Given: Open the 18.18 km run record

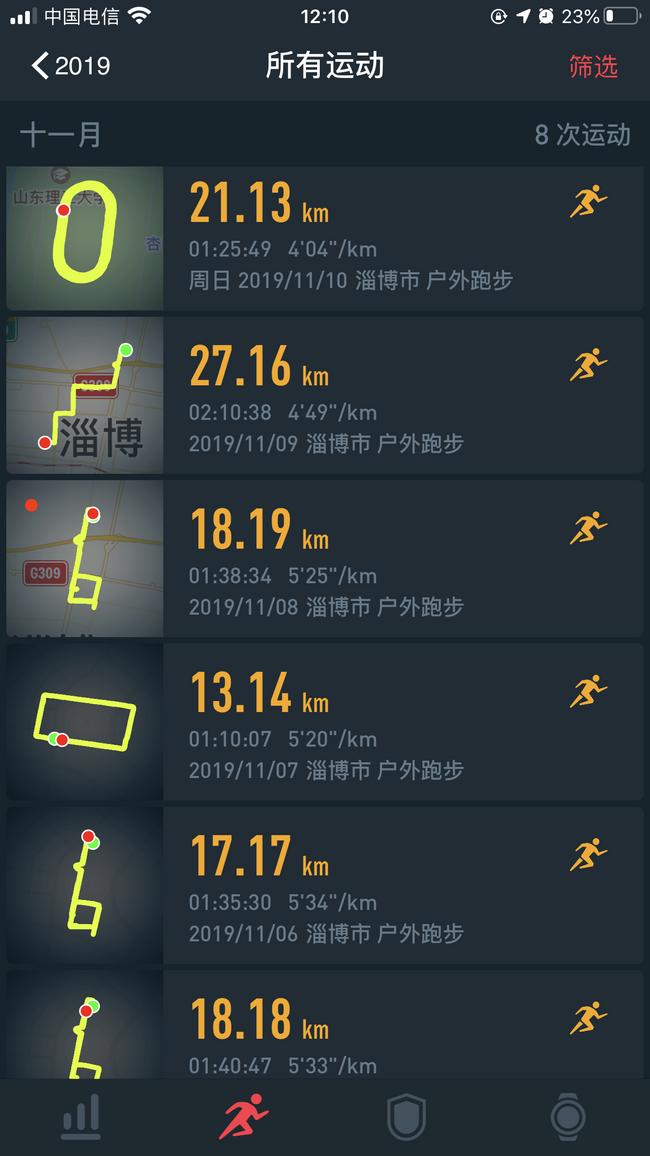Looking at the screenshot, I should point(400,1030).
